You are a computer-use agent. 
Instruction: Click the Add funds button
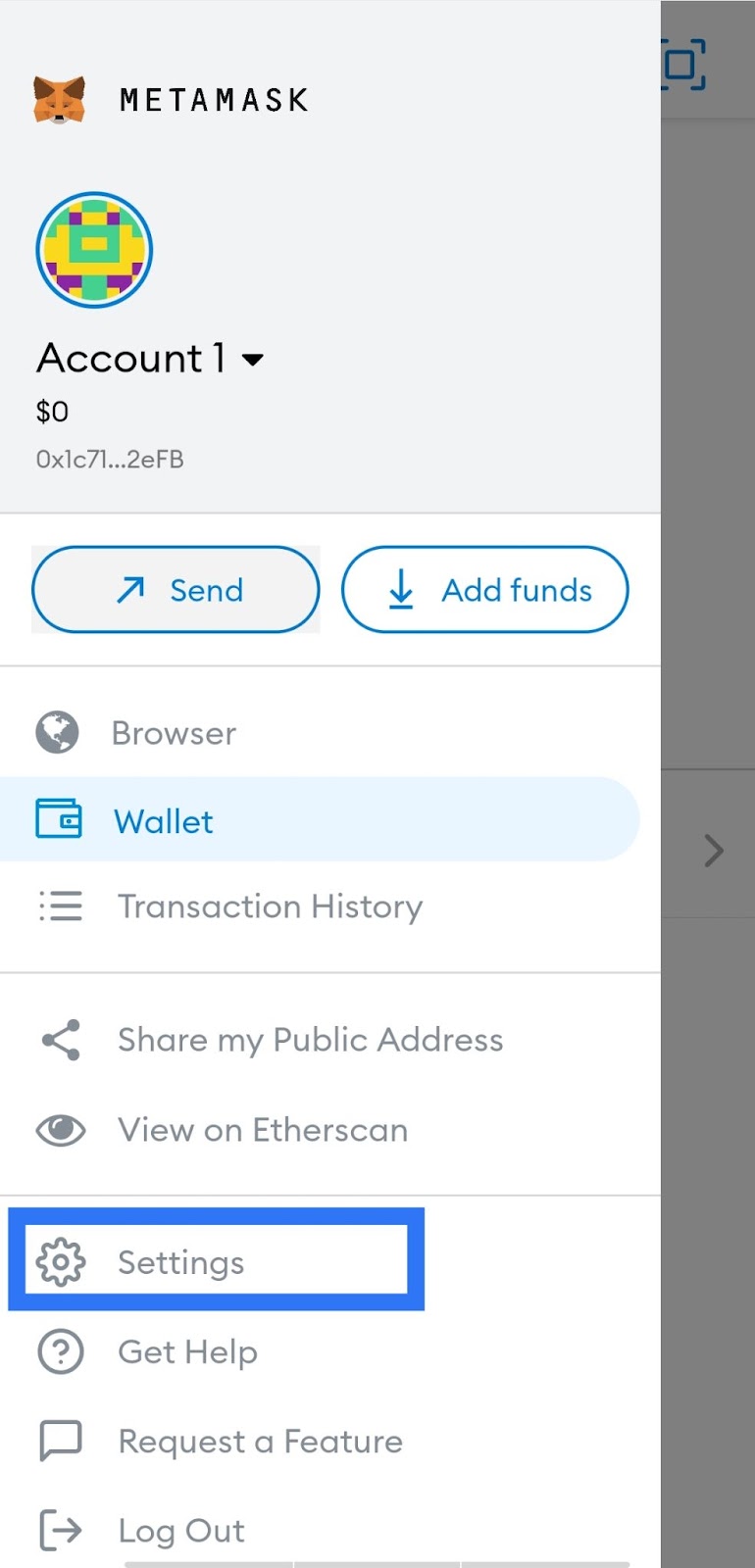pos(484,589)
